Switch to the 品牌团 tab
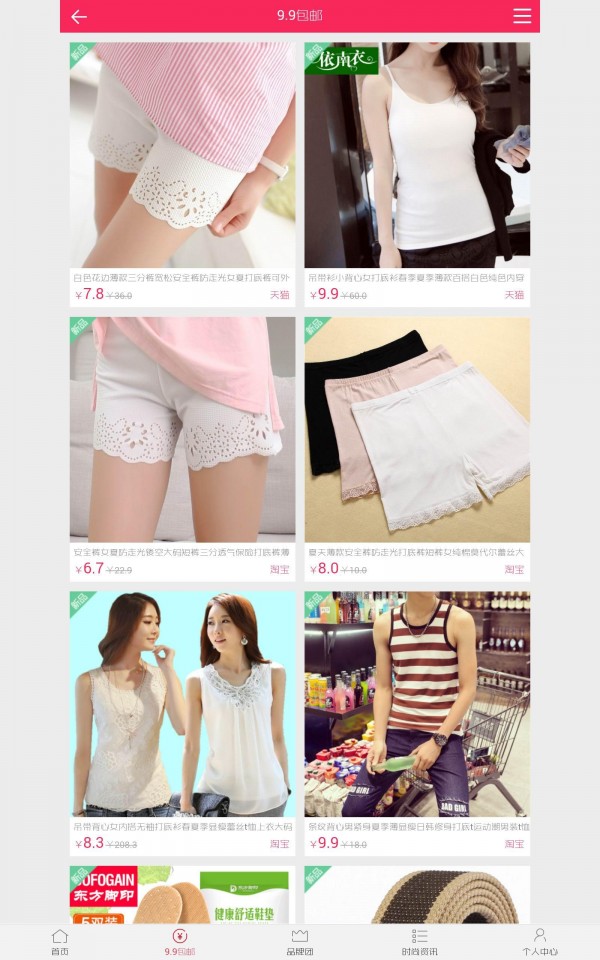 pyautogui.click(x=300, y=941)
